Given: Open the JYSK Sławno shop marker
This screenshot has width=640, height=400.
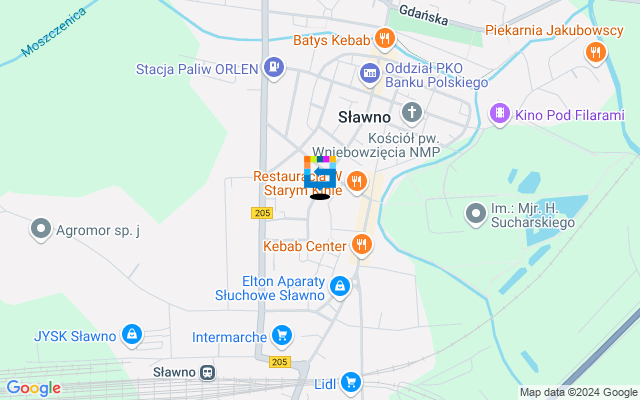Looking at the screenshot, I should pos(131,334).
